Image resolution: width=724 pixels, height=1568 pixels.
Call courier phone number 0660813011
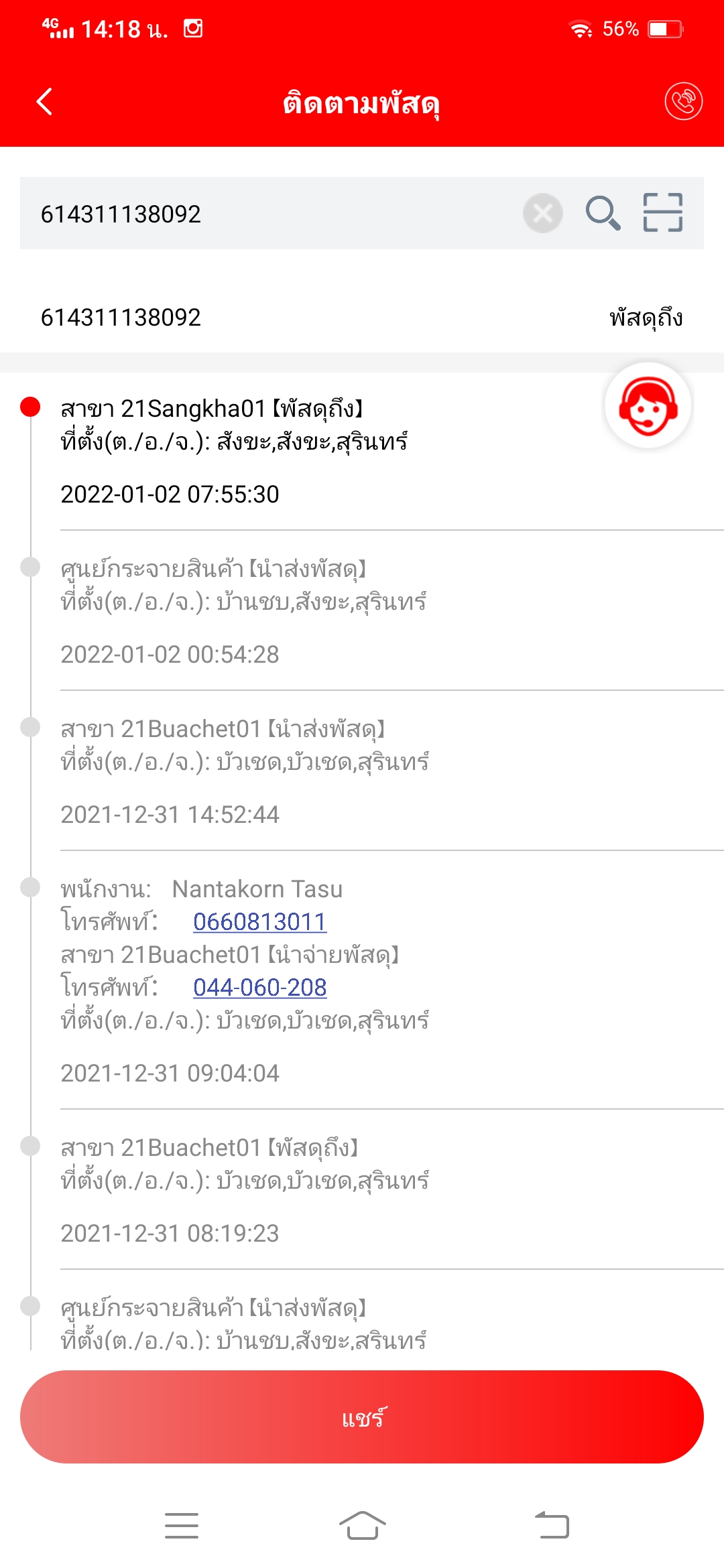pos(259,921)
